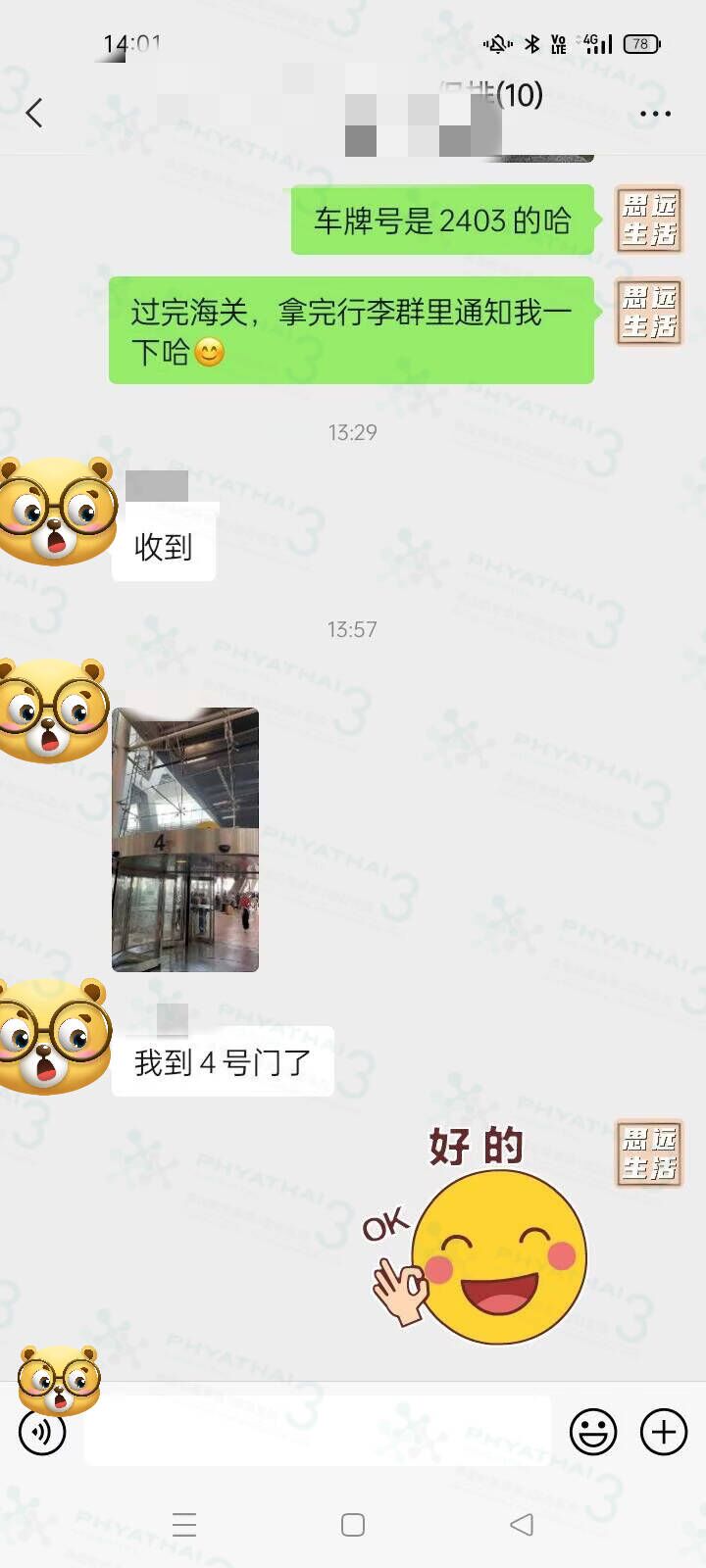Go to the system home screen
Viewport: 706px width, 1568px height.
point(353,1524)
